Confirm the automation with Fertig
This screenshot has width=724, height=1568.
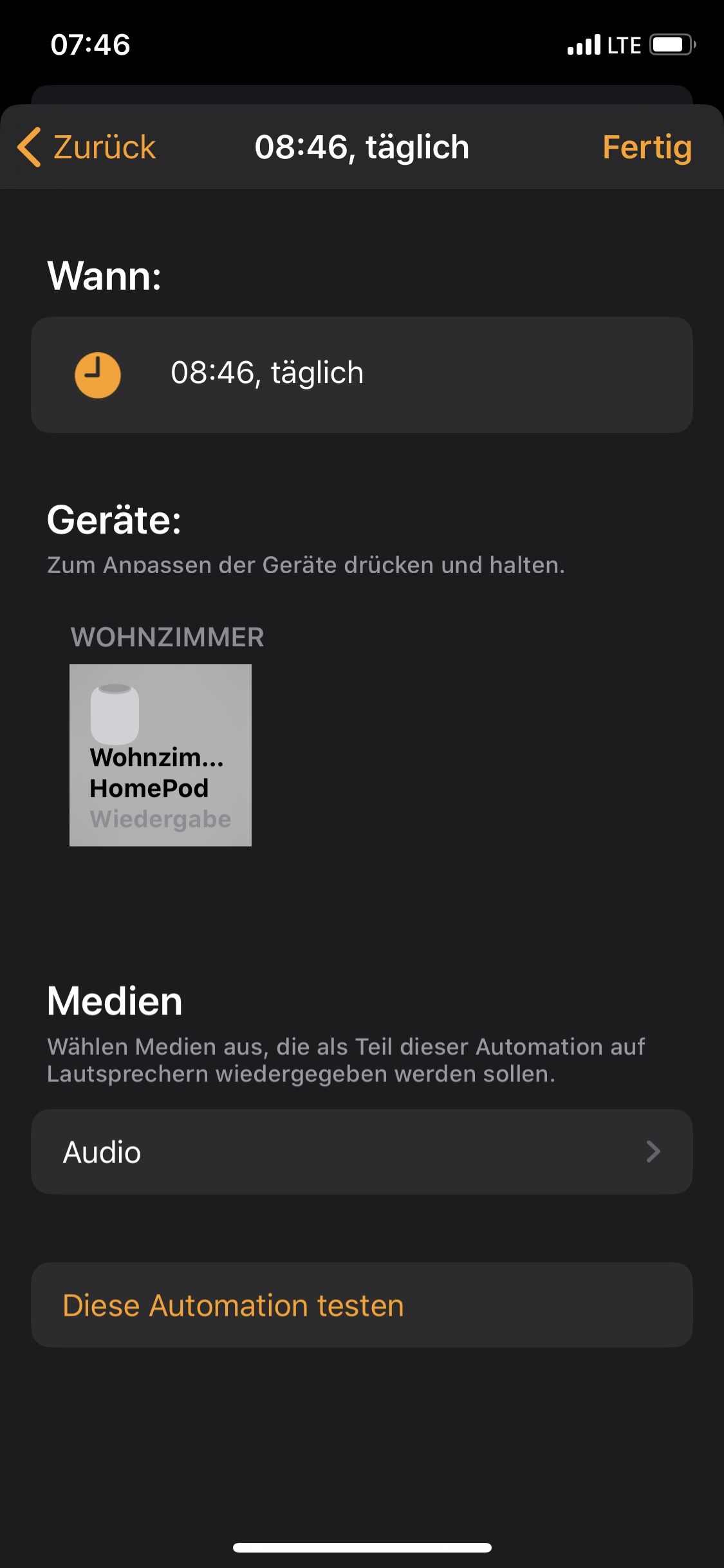coord(646,147)
